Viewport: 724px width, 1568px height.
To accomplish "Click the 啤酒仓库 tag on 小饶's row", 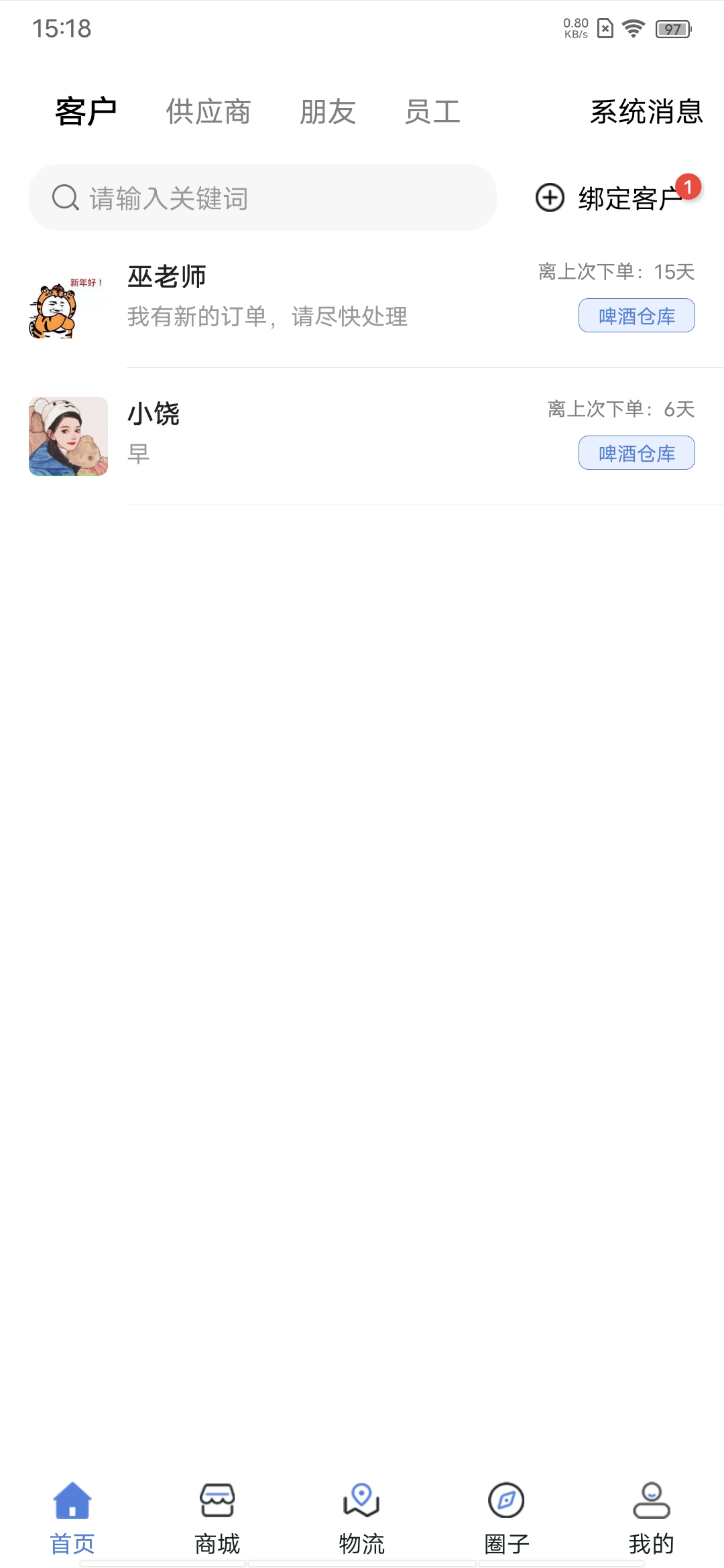I will 636,453.
